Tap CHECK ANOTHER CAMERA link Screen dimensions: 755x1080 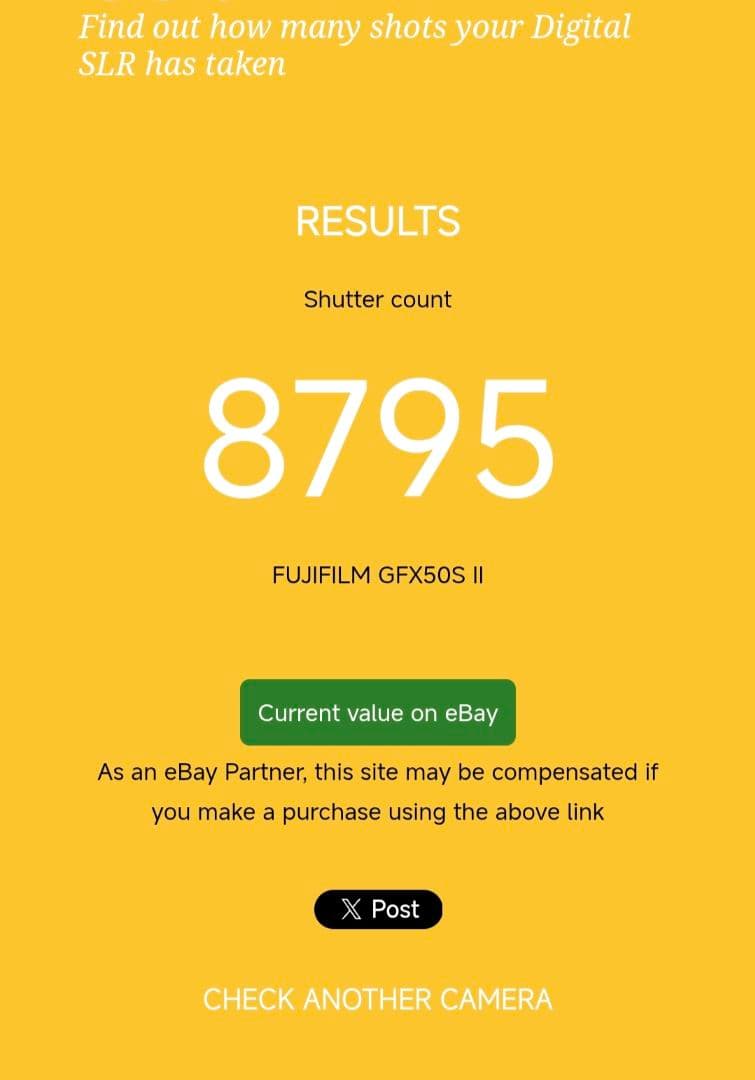[377, 999]
